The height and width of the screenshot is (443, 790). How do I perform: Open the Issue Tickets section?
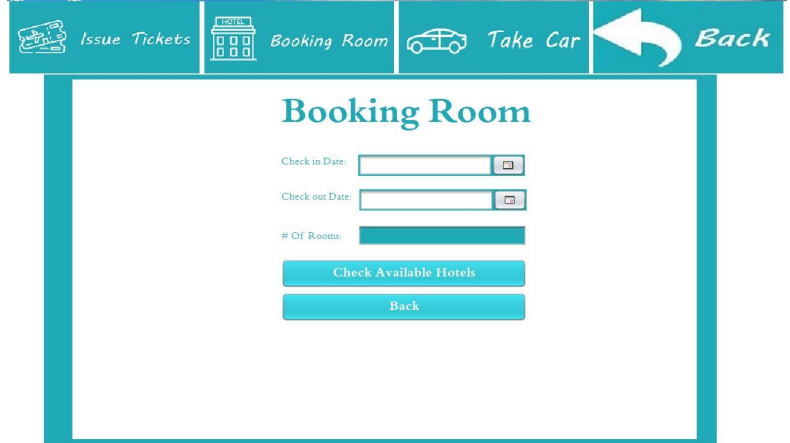pyautogui.click(x=104, y=39)
